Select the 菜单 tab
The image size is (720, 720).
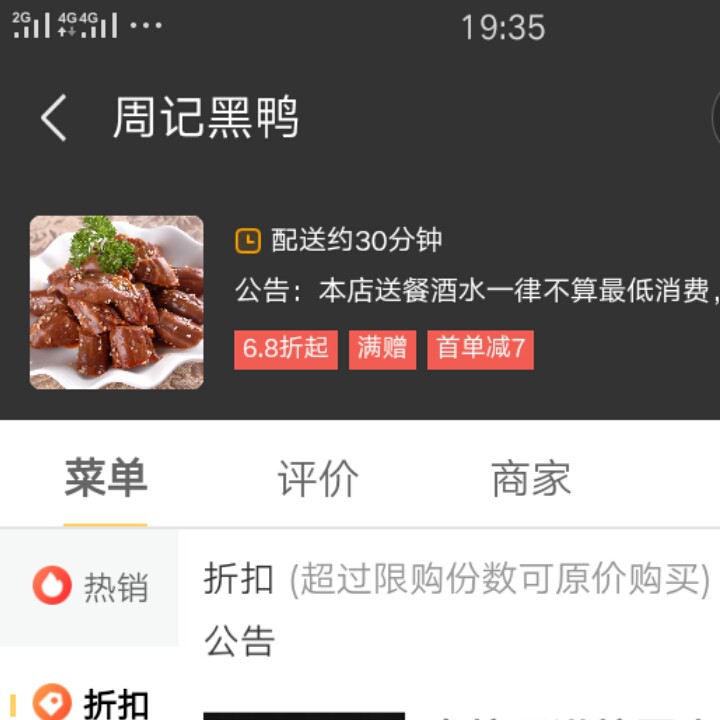(x=106, y=479)
